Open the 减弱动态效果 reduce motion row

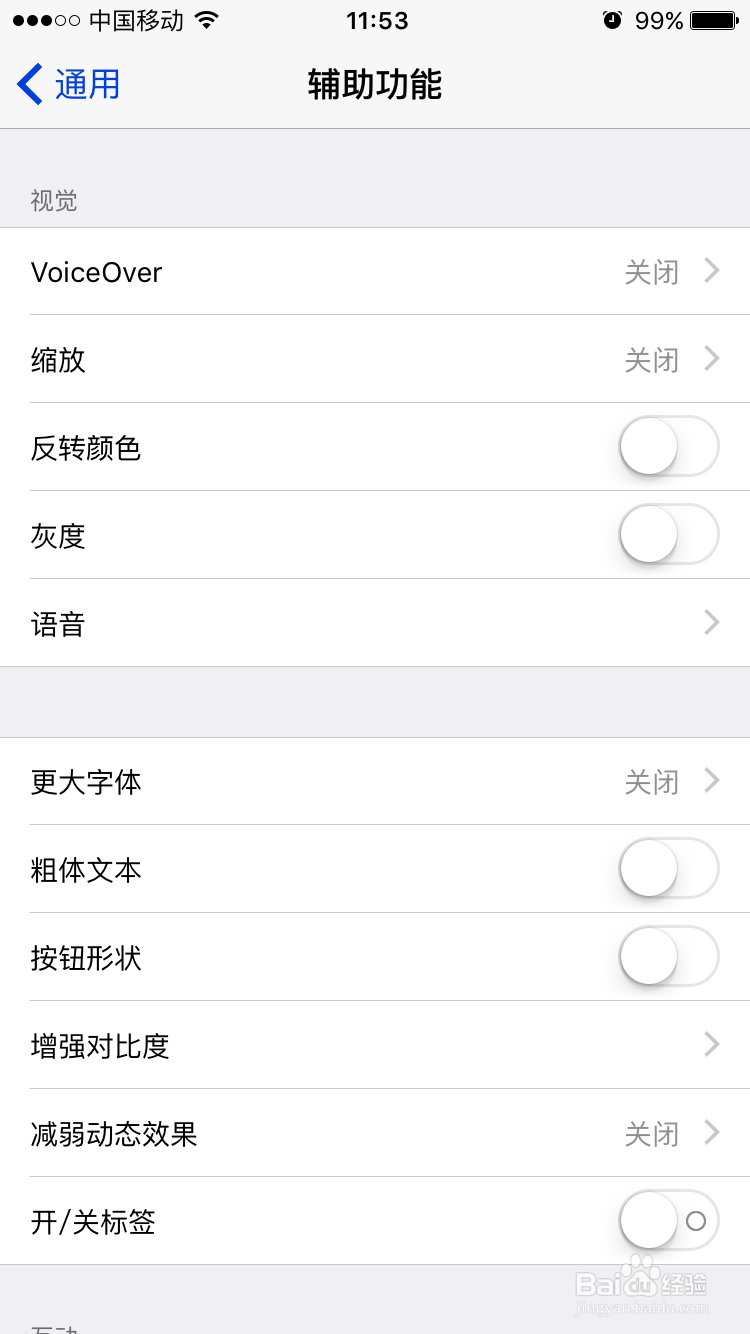click(375, 1133)
